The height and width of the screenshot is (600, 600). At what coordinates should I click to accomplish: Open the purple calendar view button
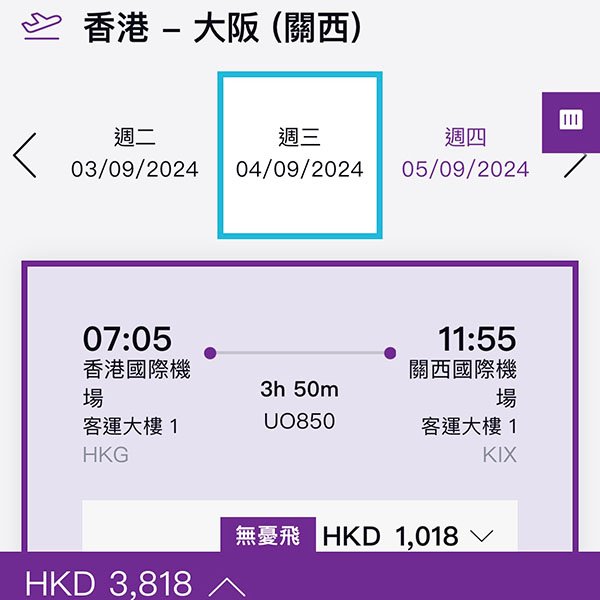pyautogui.click(x=571, y=122)
